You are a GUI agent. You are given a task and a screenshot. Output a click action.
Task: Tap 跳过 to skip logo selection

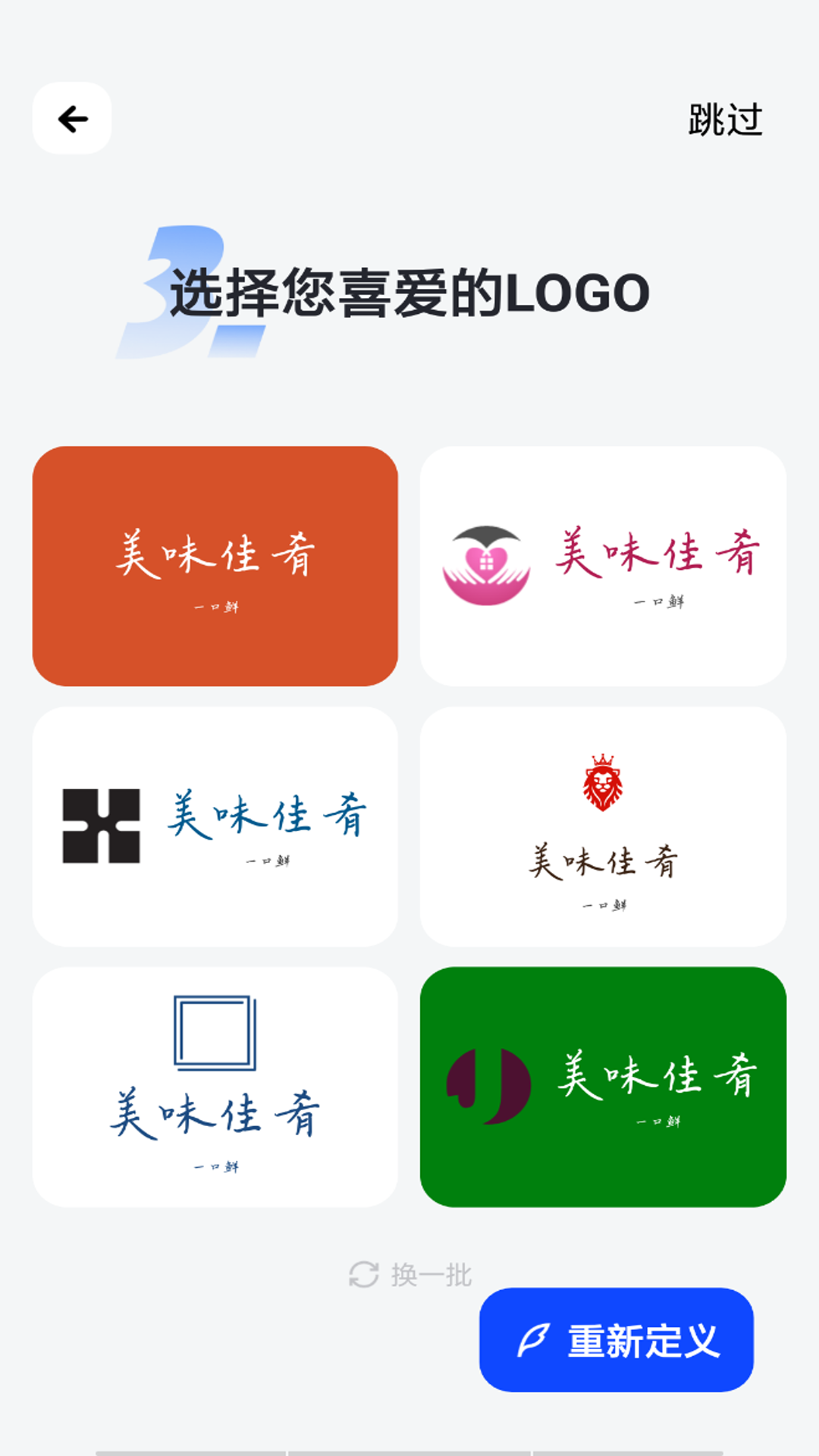[x=725, y=120]
